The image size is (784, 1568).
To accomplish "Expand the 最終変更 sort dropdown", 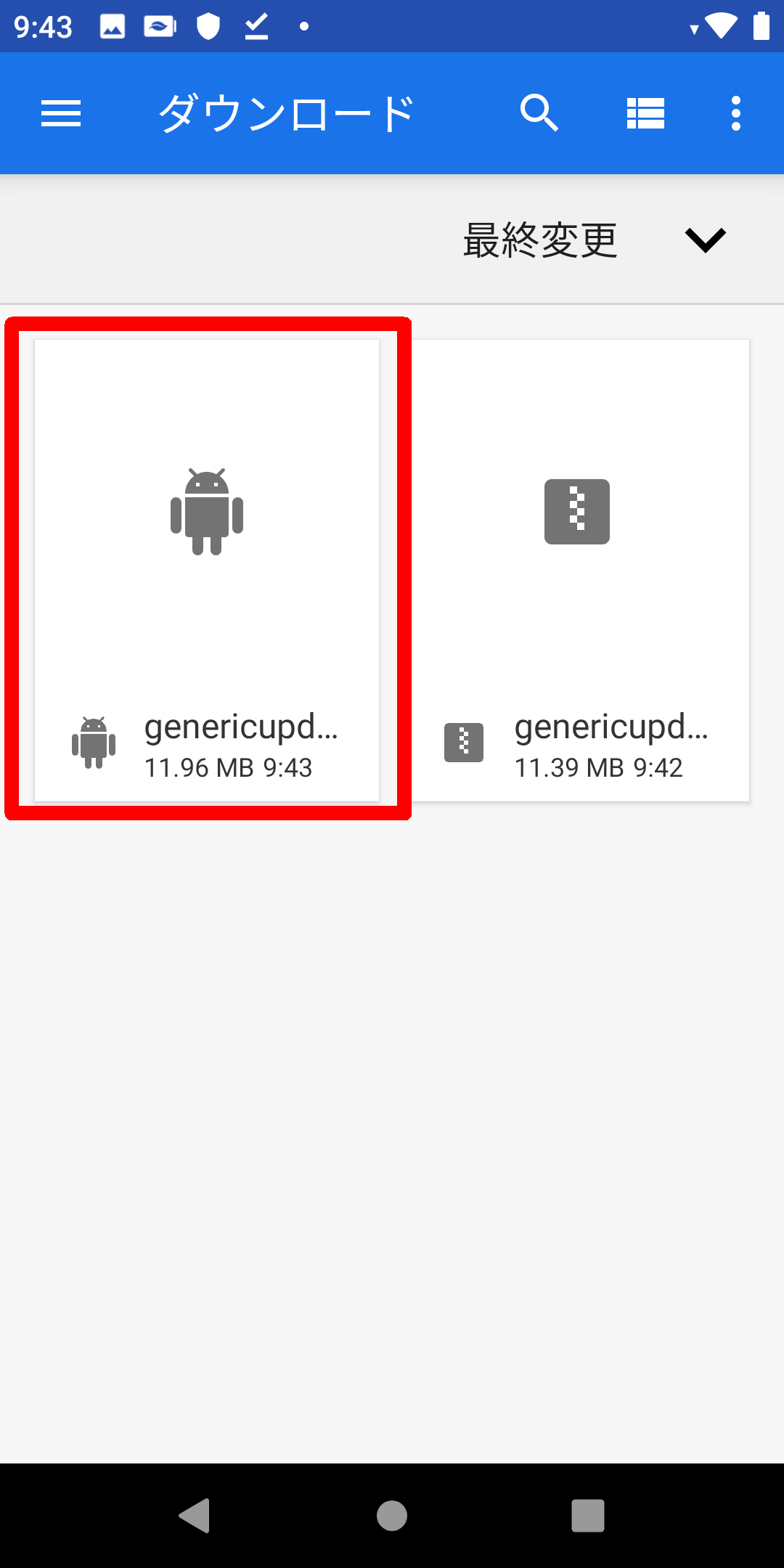I will click(x=704, y=240).
